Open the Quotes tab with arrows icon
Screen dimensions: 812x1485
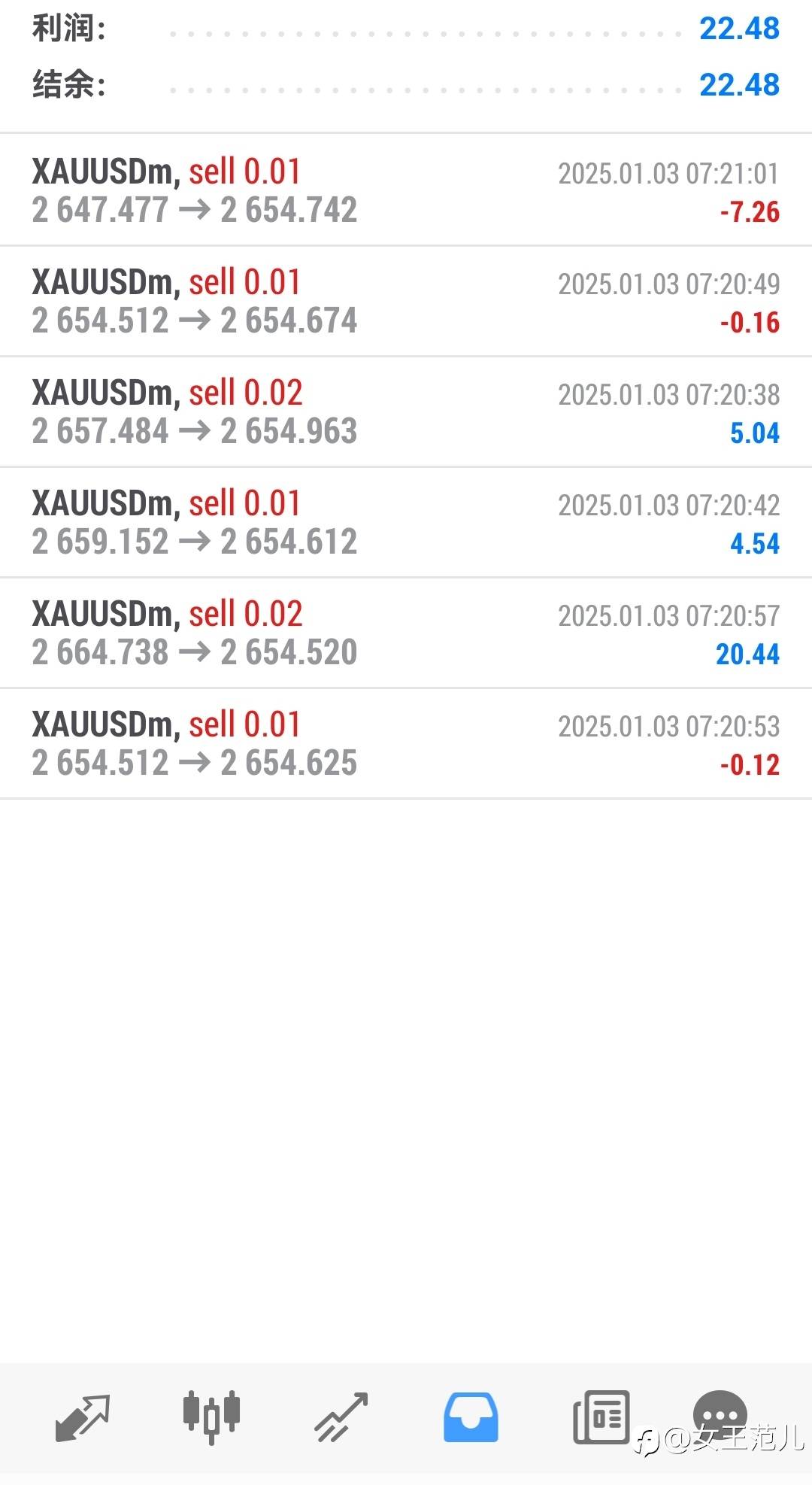click(83, 1417)
